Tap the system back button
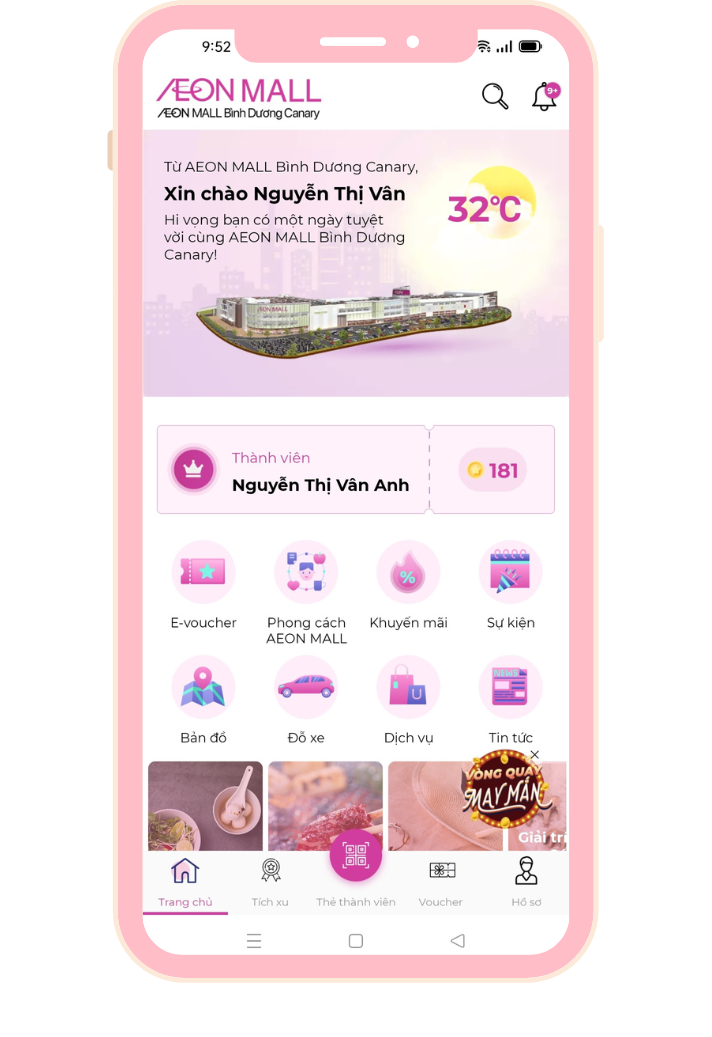This screenshot has width=712, height=1037. pos(457,941)
